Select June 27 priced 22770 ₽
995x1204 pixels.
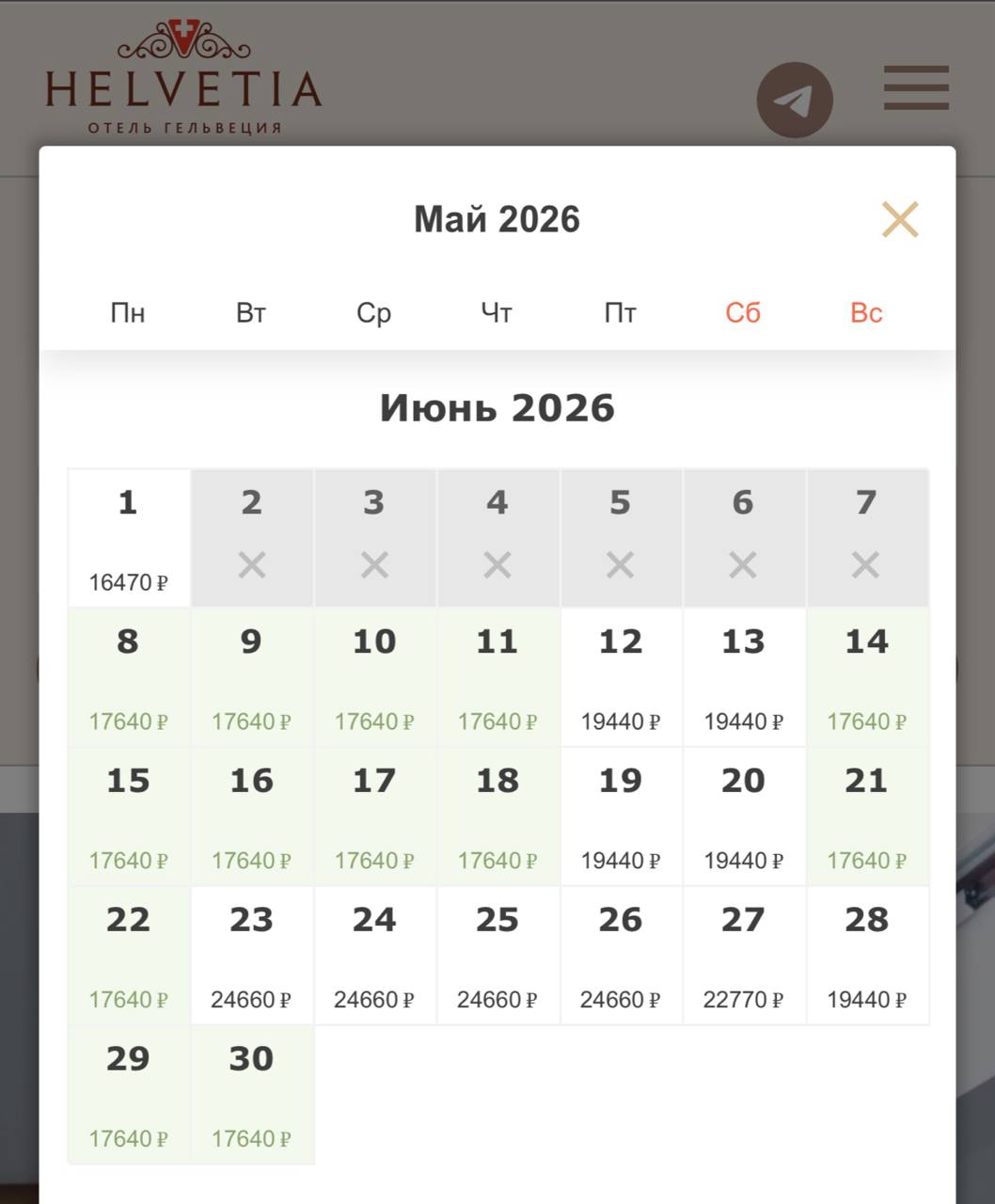coord(744,956)
